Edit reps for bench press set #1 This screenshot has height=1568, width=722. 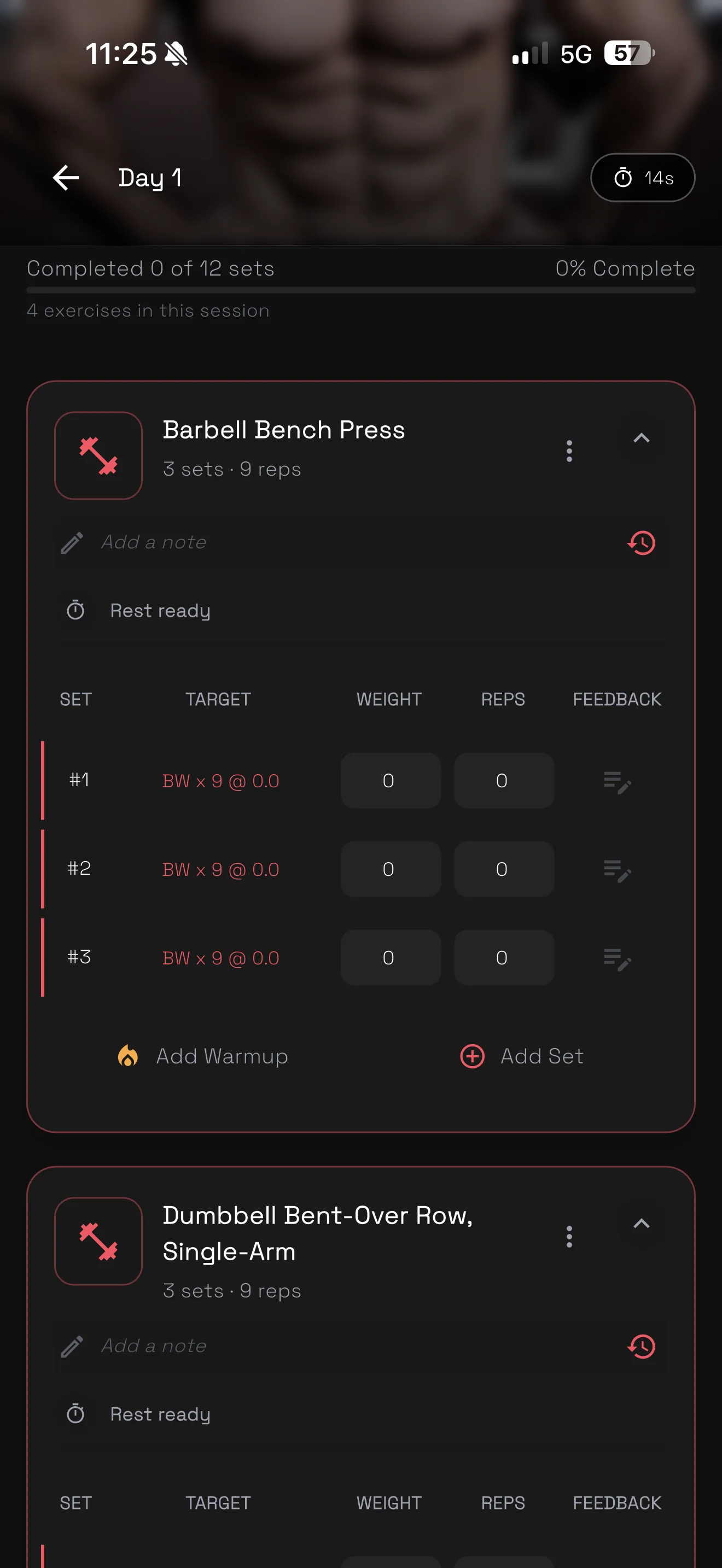point(503,781)
